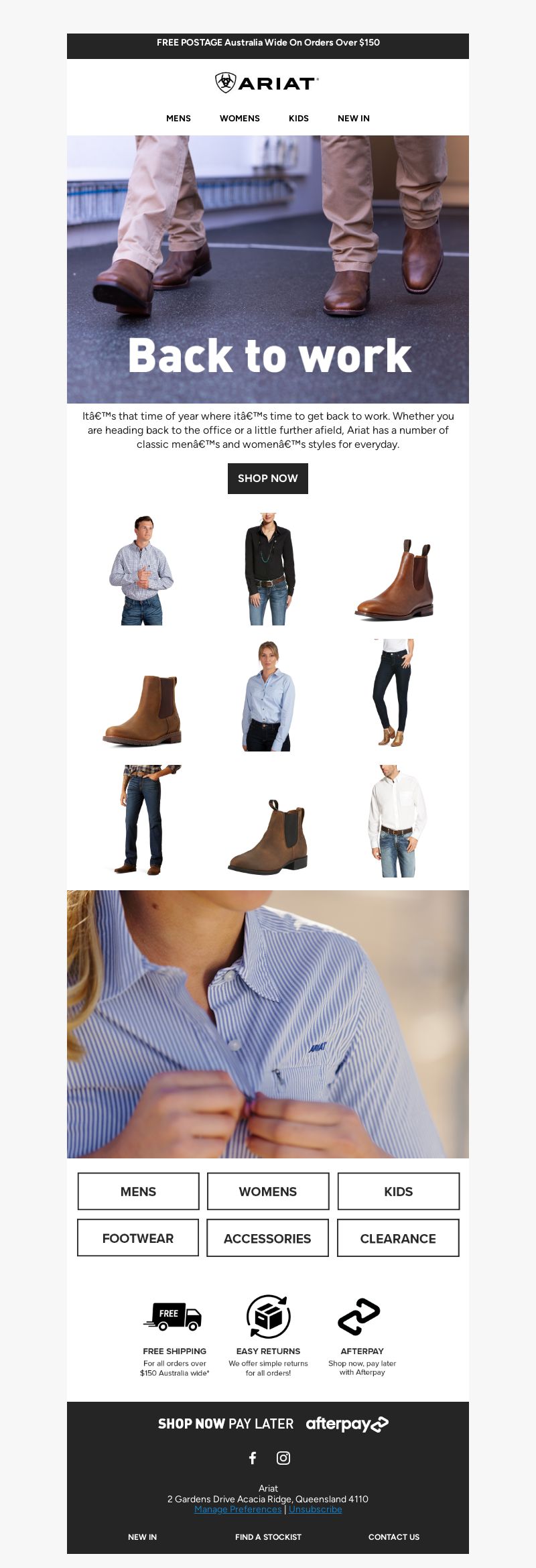
Task: Browse the ACCESSORIES category box
Action: 267,1238
